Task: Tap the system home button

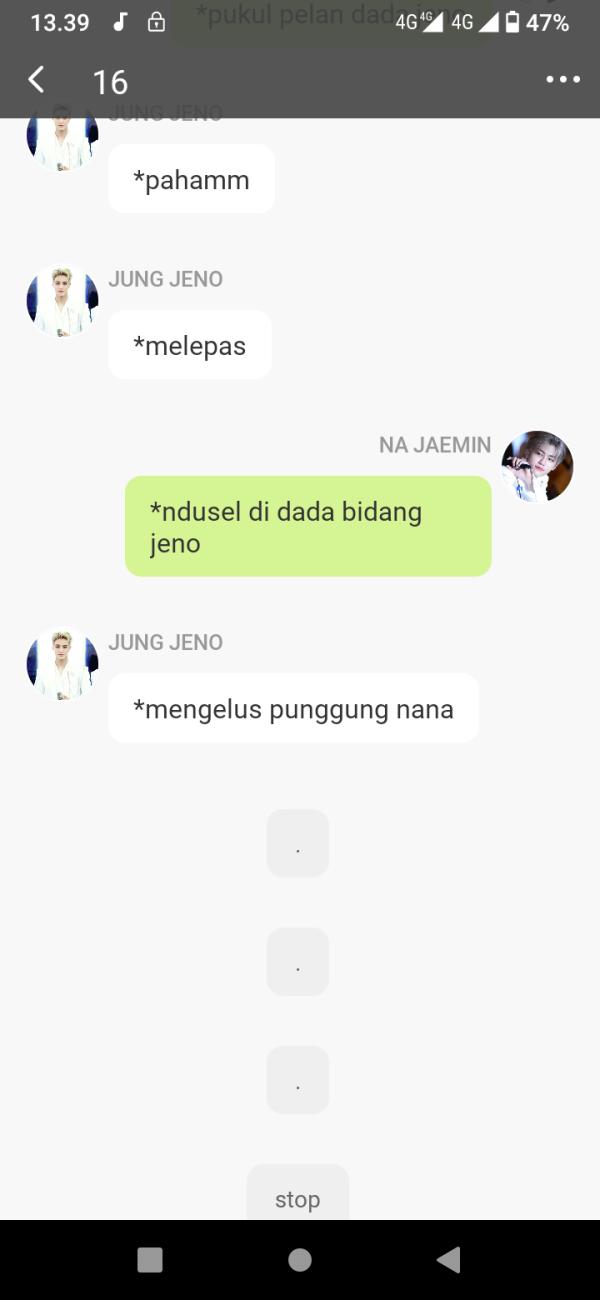Action: [299, 1260]
